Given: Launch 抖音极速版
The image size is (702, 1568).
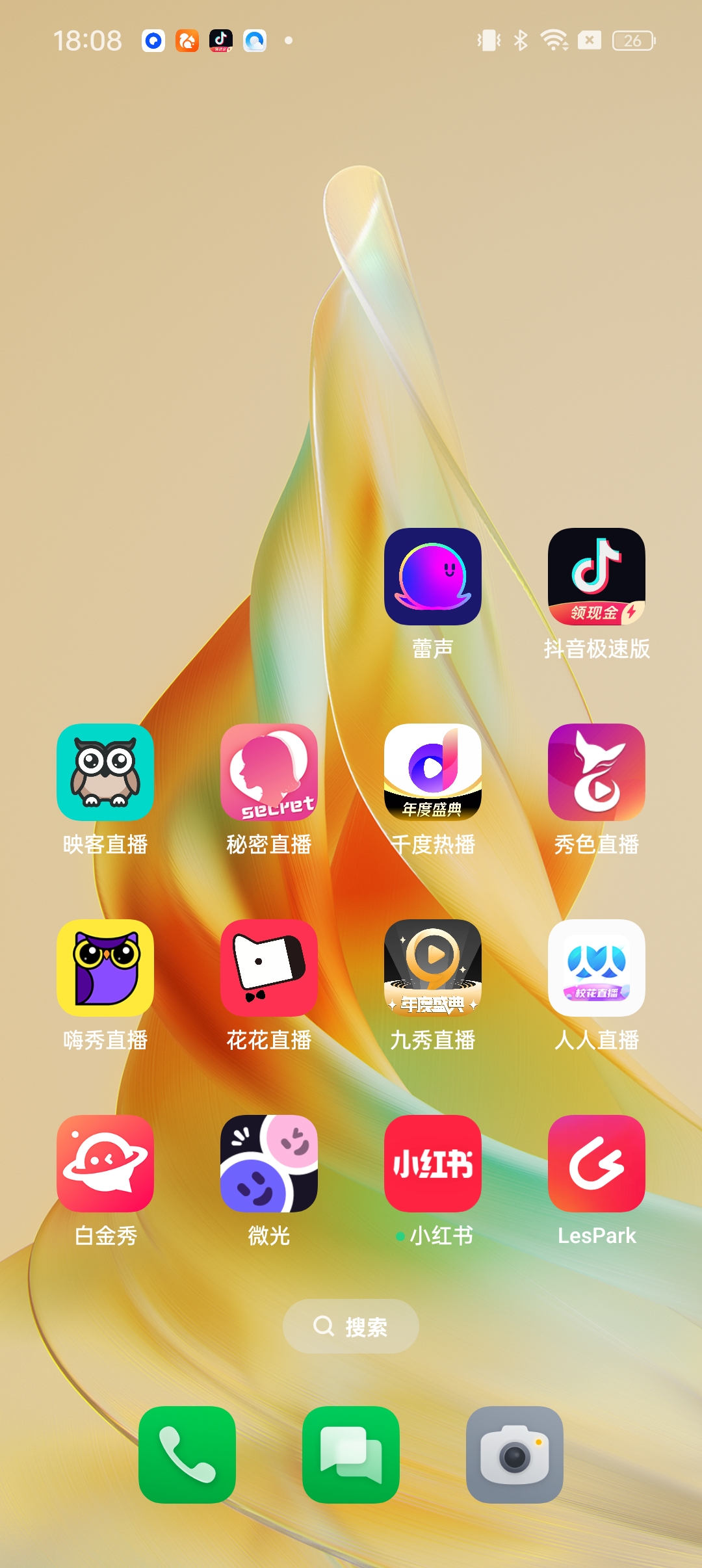Looking at the screenshot, I should coord(596,577).
